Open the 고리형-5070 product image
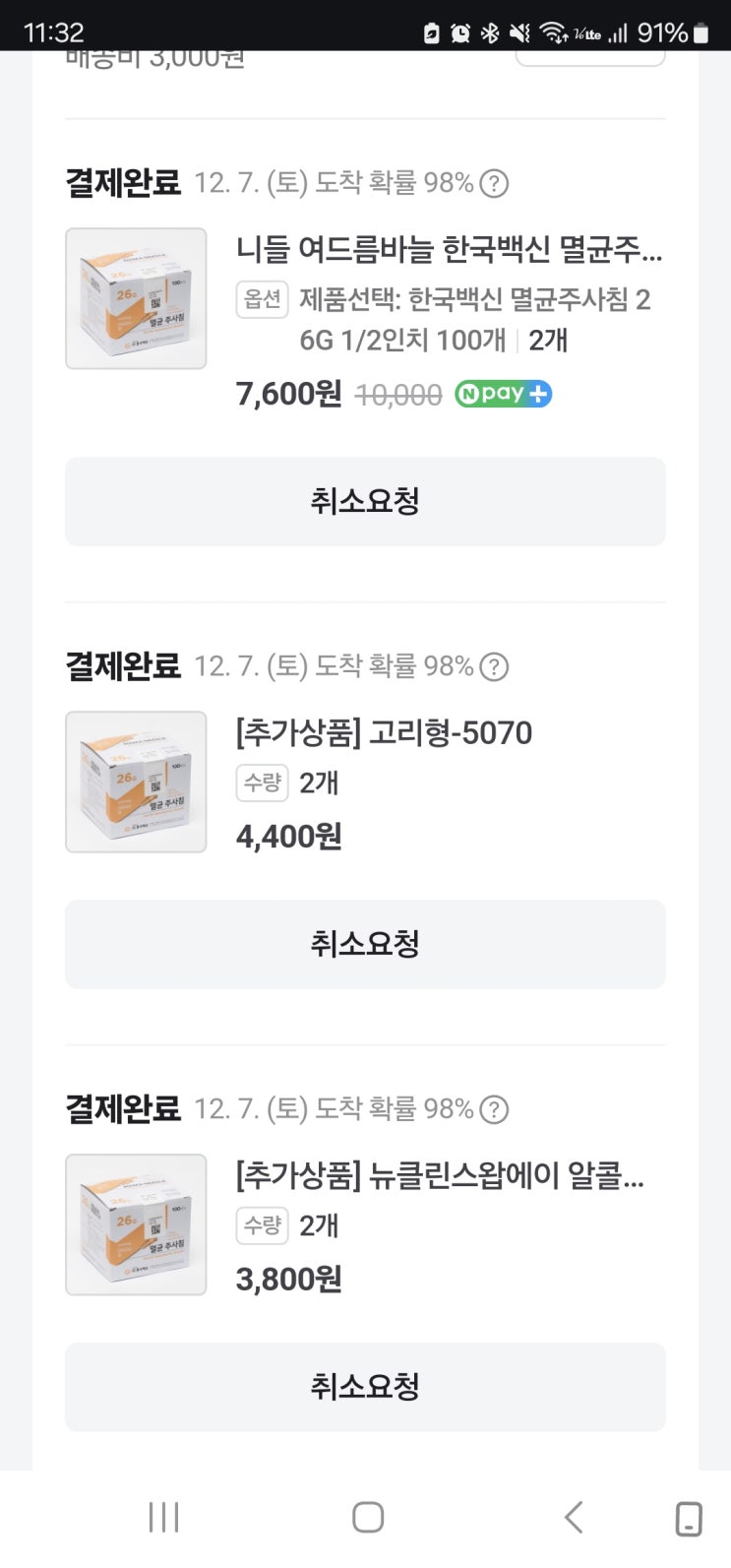 [x=136, y=782]
